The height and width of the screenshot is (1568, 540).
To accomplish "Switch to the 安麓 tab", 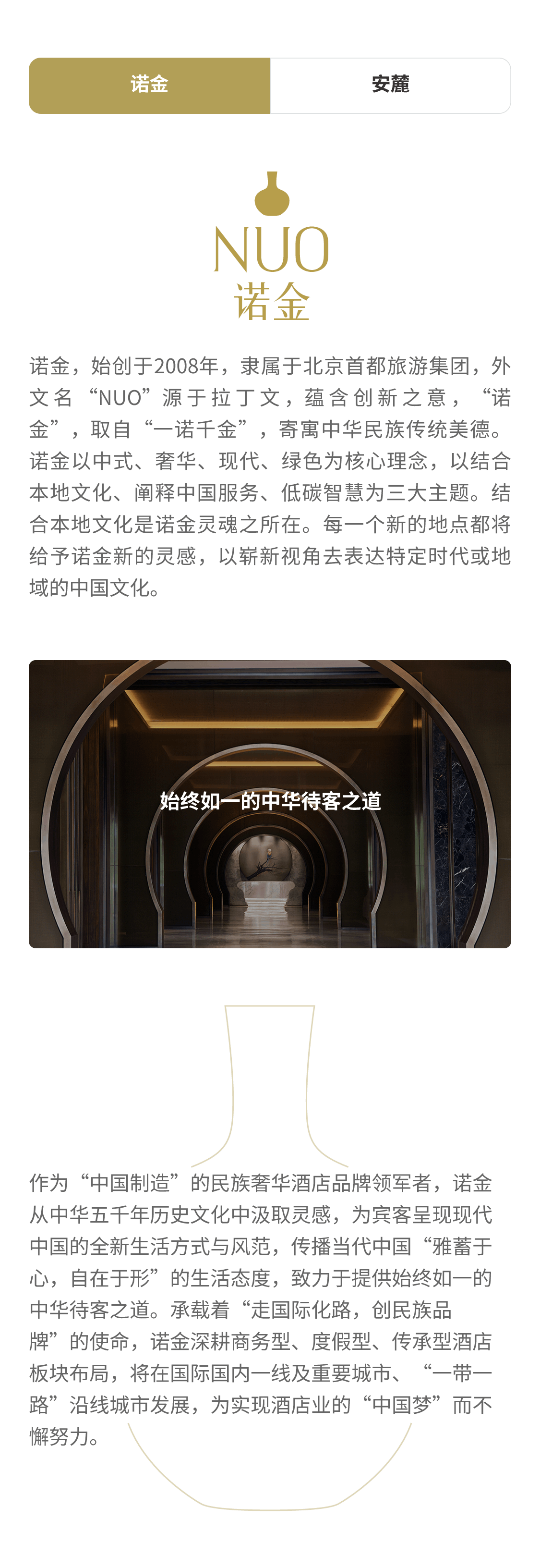I will pos(390,85).
